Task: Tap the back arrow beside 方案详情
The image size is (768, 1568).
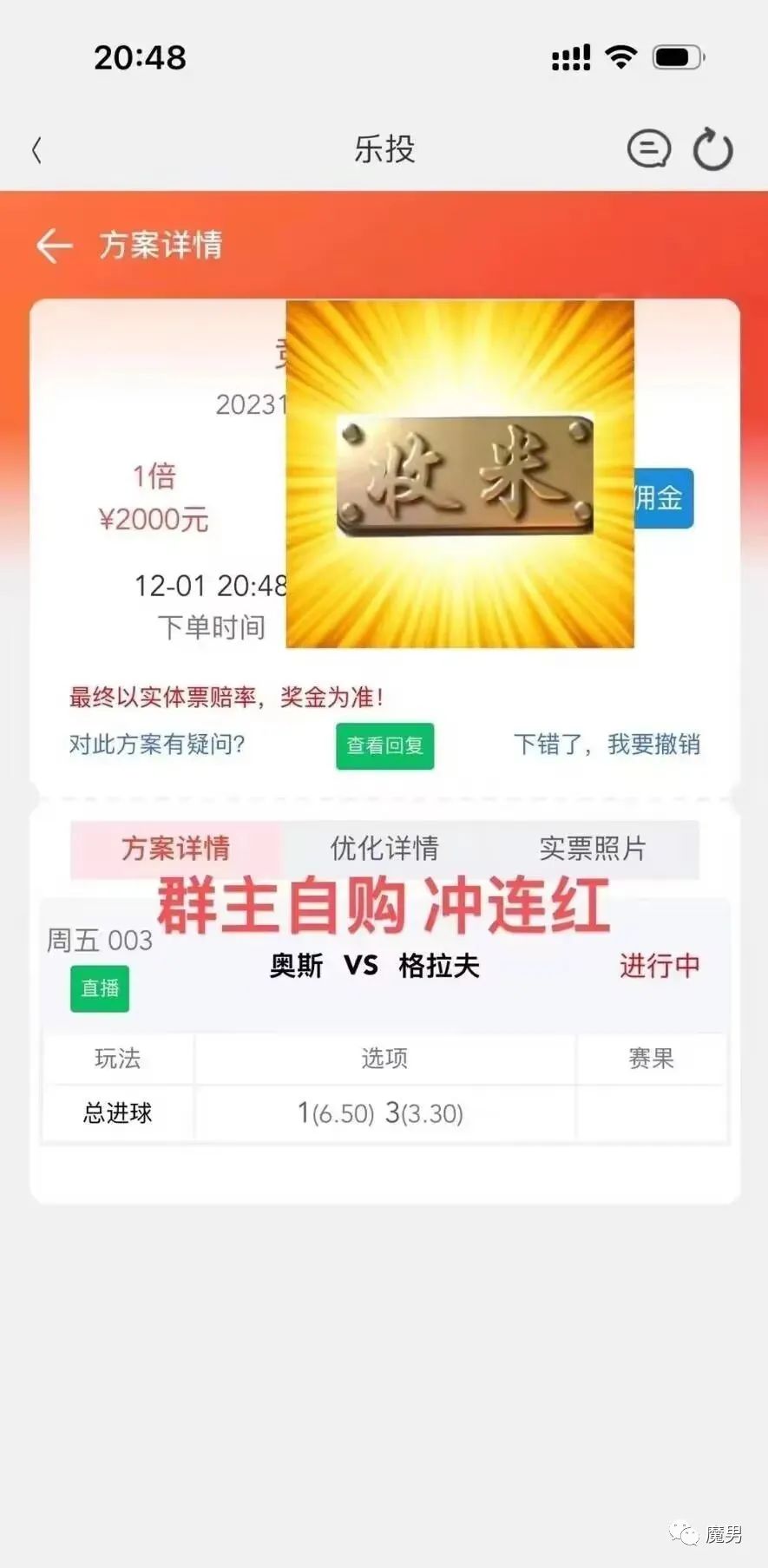Action: tap(54, 246)
